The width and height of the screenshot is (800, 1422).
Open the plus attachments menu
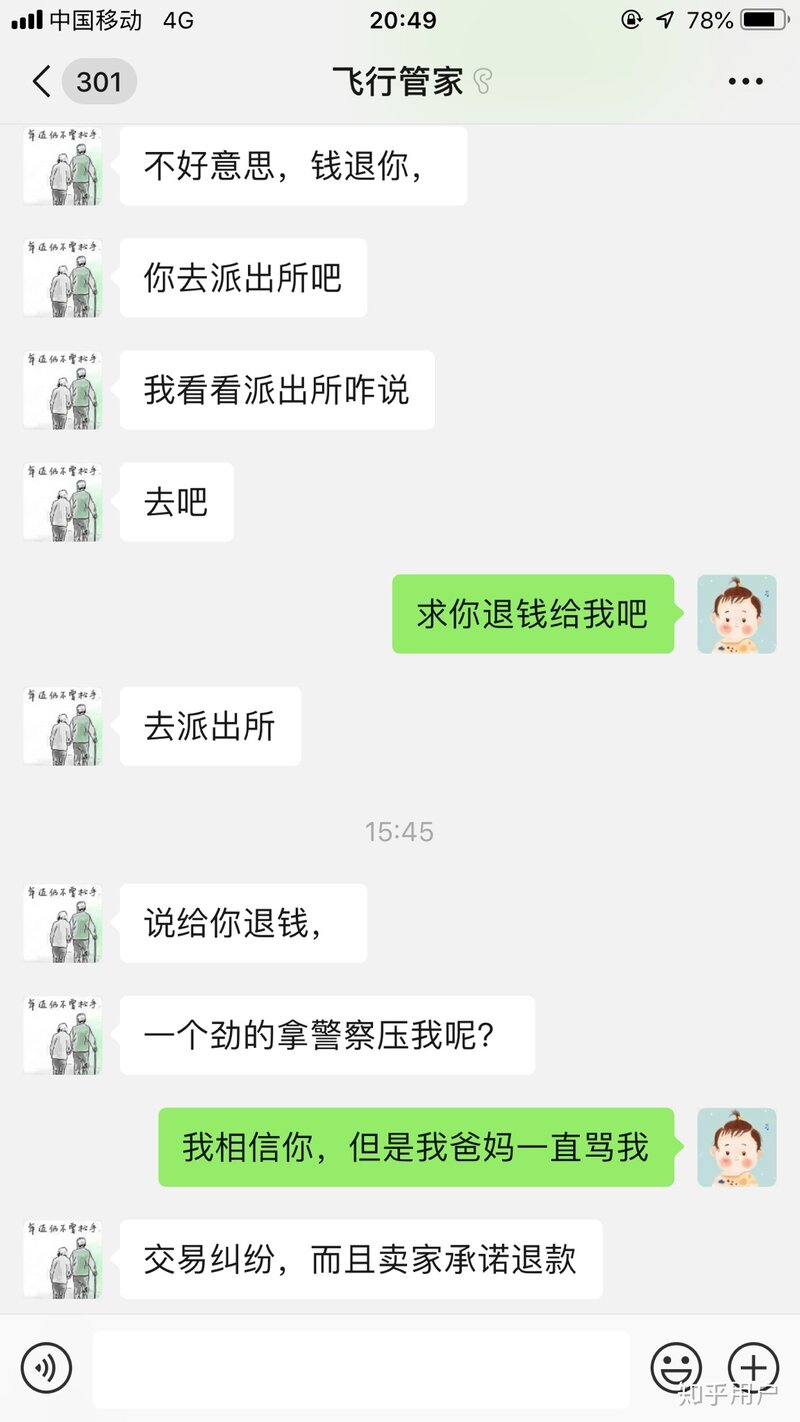click(753, 1368)
